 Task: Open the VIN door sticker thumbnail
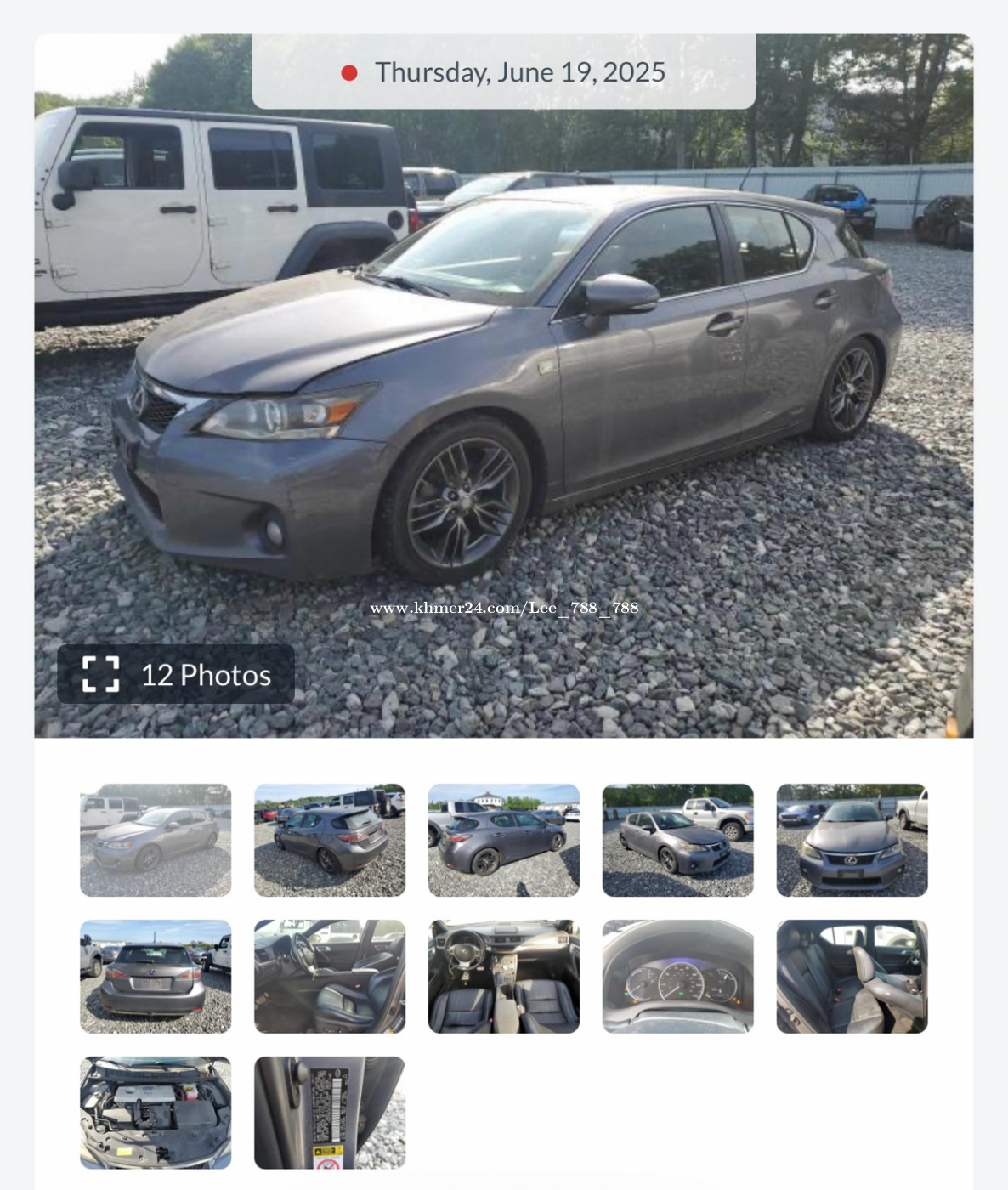pos(330,1112)
